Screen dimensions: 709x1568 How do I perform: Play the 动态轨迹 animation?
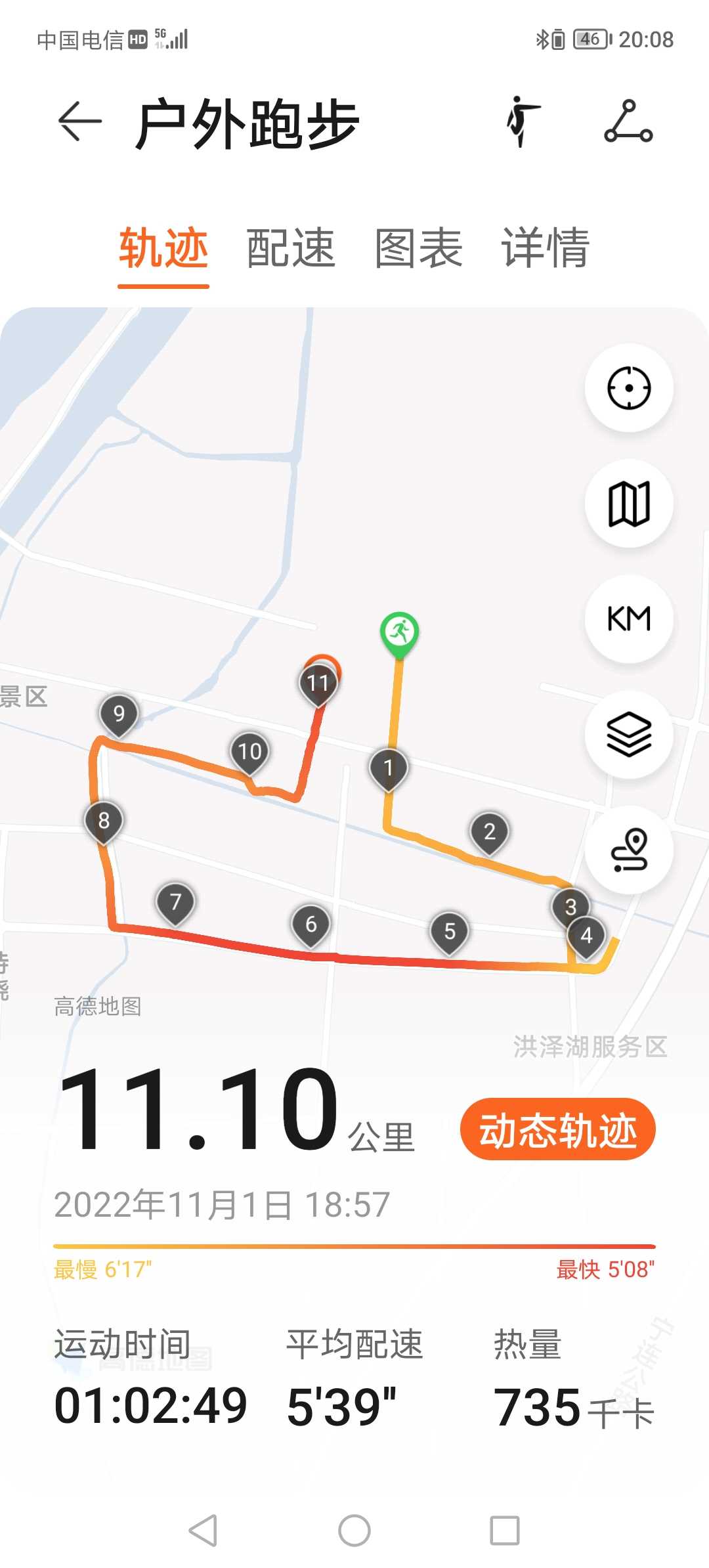coord(558,1129)
